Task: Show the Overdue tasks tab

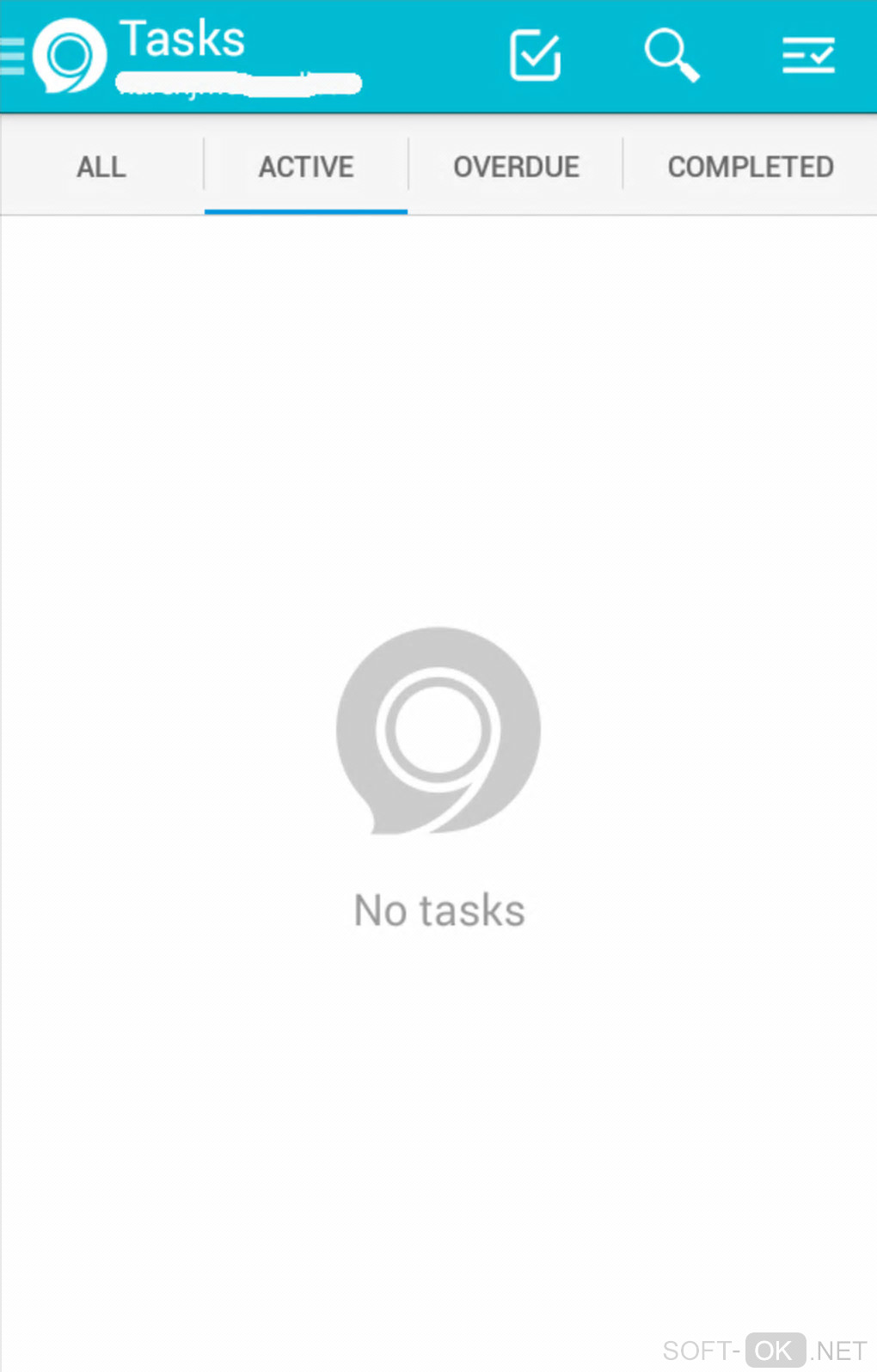Action: tap(516, 167)
